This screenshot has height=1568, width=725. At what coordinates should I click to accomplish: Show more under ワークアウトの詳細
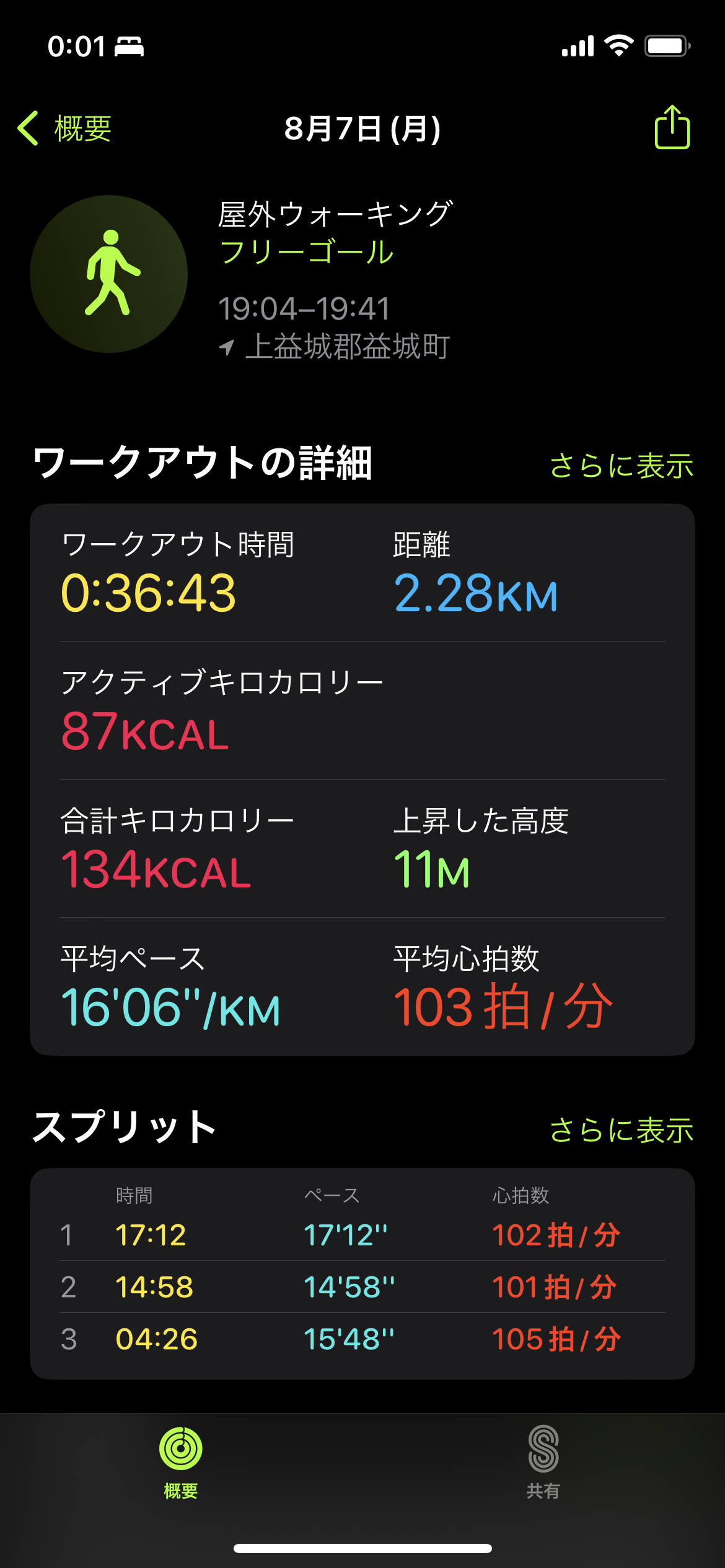[x=622, y=466]
